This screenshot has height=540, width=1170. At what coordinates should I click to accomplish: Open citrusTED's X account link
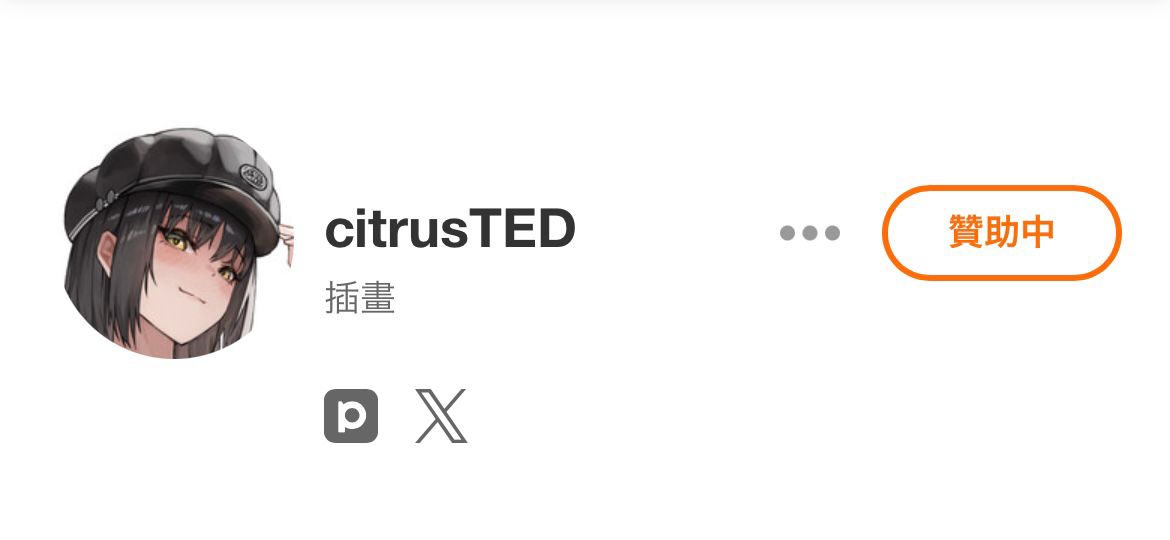pos(441,416)
